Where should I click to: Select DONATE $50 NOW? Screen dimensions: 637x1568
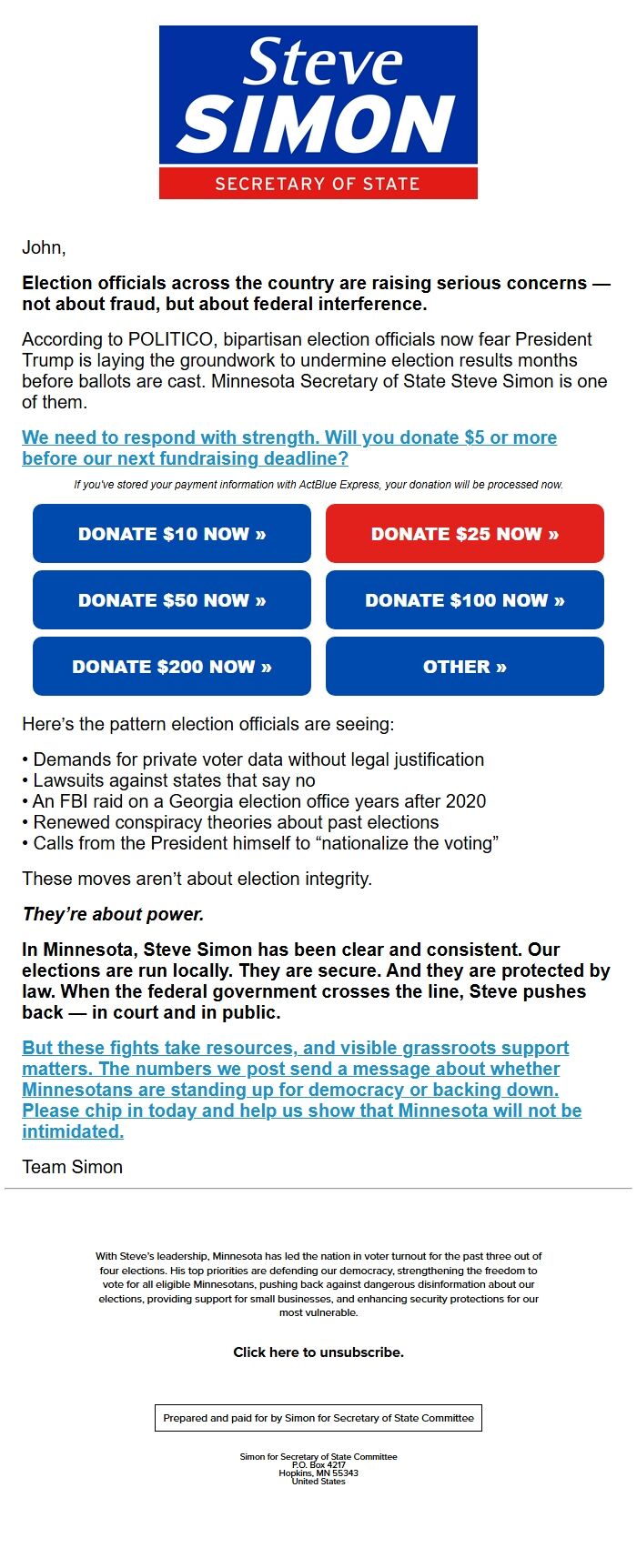[172, 600]
